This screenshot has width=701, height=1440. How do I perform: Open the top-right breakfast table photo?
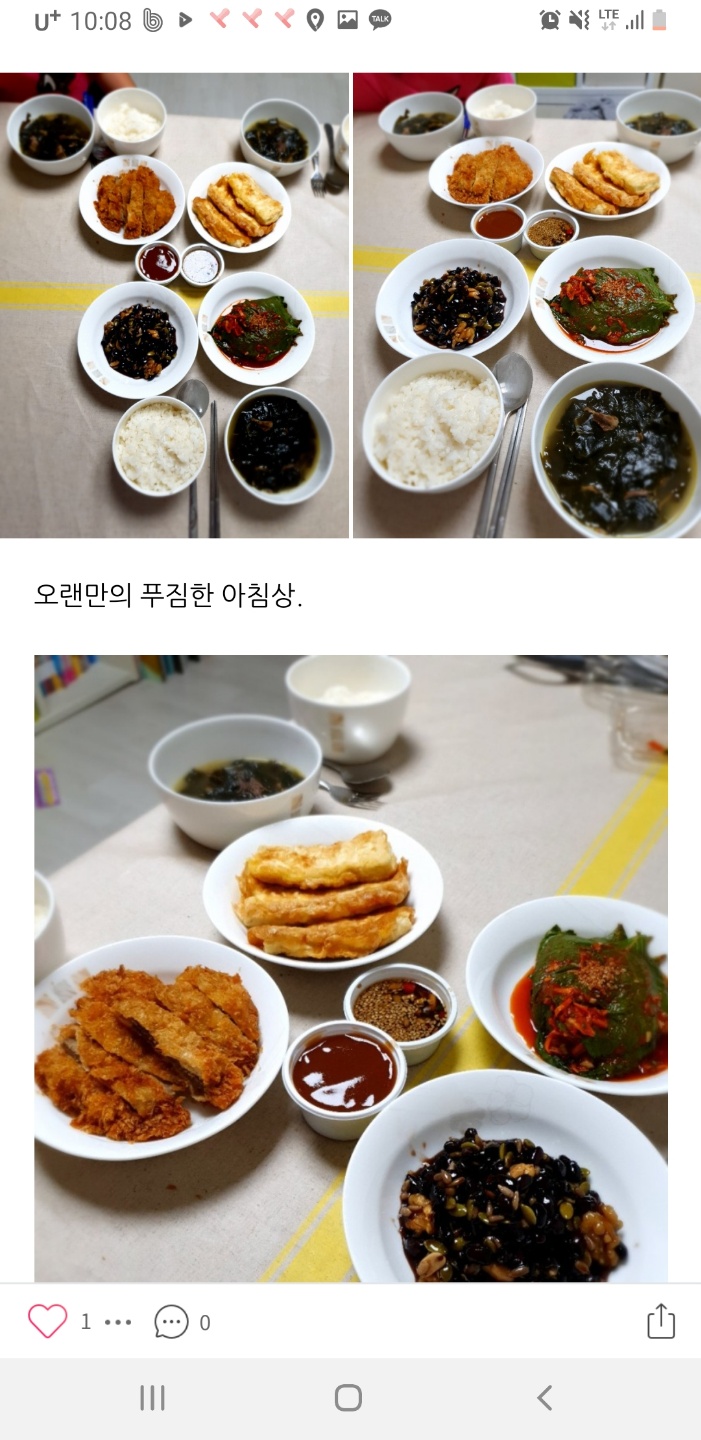pyautogui.click(x=526, y=305)
